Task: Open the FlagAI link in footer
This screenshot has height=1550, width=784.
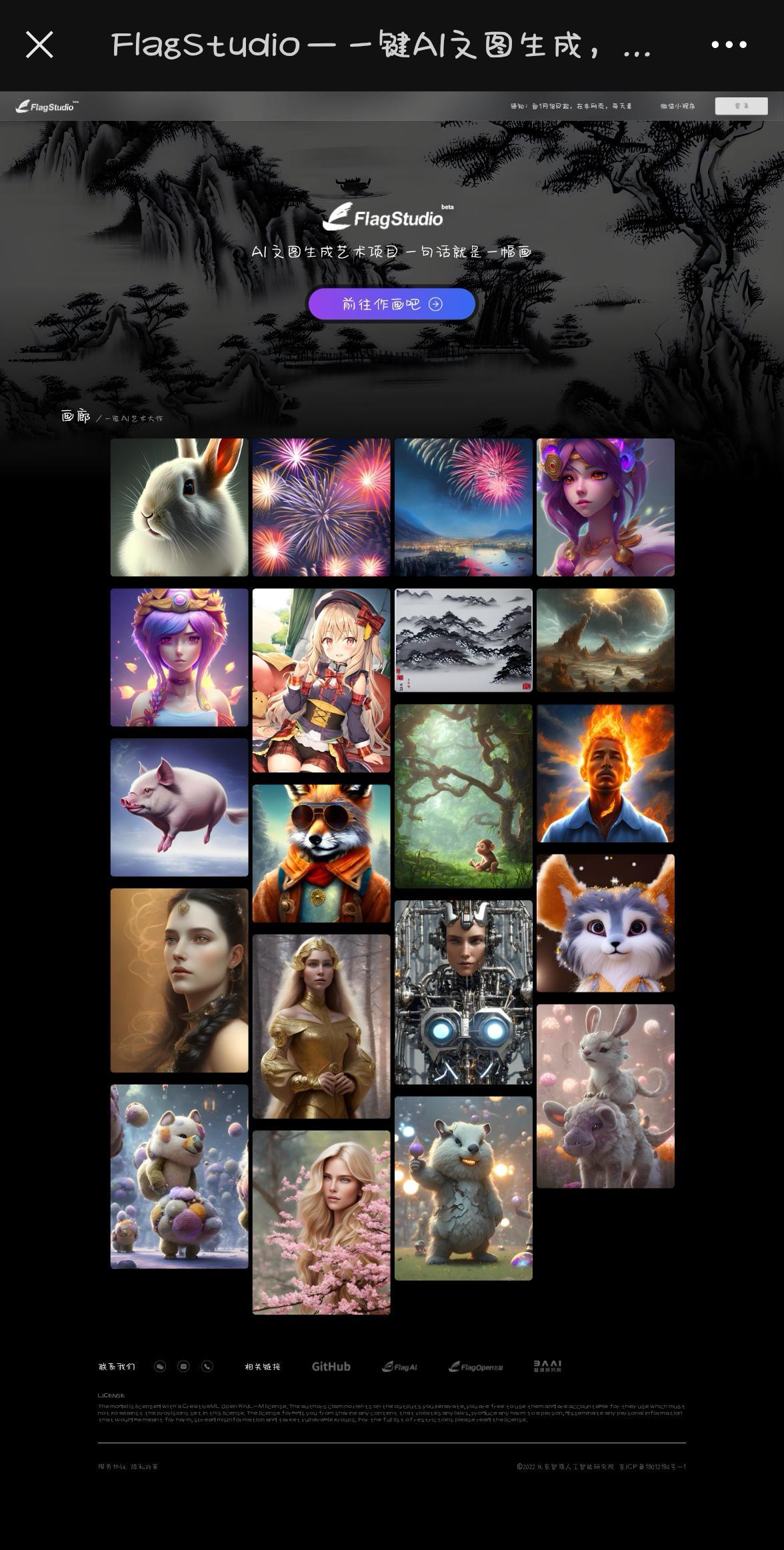Action: coord(399,1367)
